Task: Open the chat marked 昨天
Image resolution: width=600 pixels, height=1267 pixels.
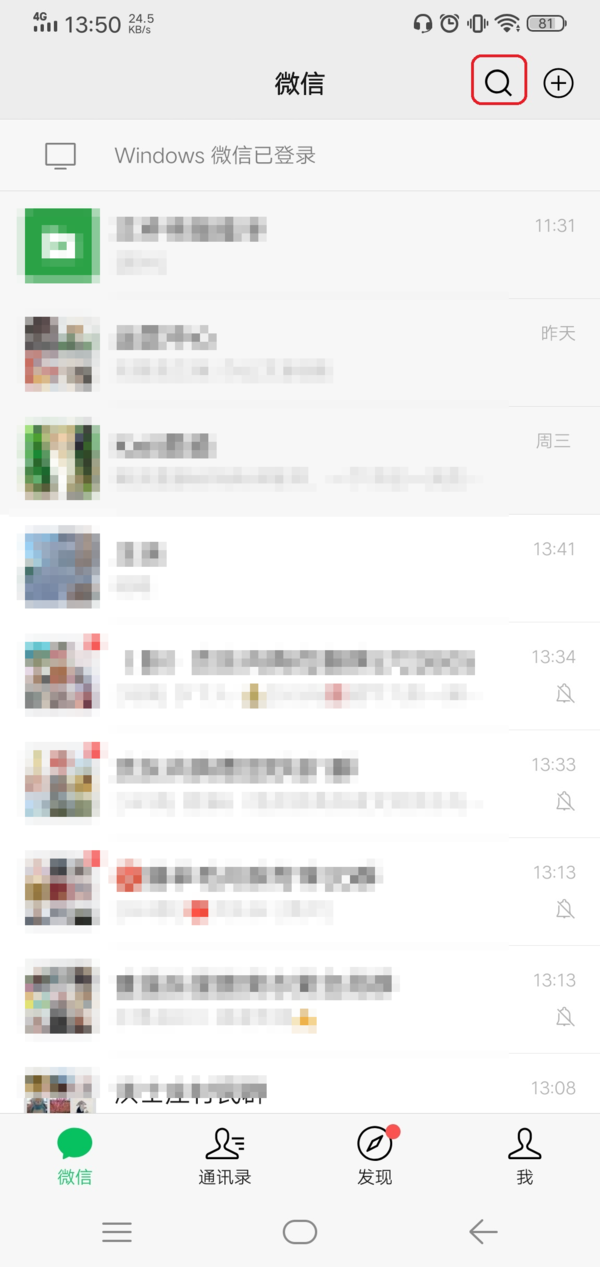Action: 300,352
